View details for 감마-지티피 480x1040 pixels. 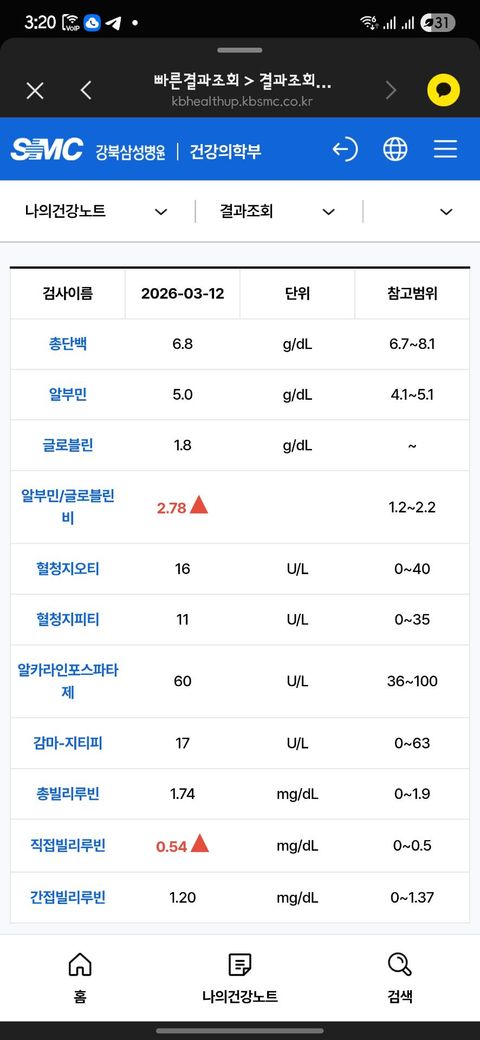(x=68, y=743)
